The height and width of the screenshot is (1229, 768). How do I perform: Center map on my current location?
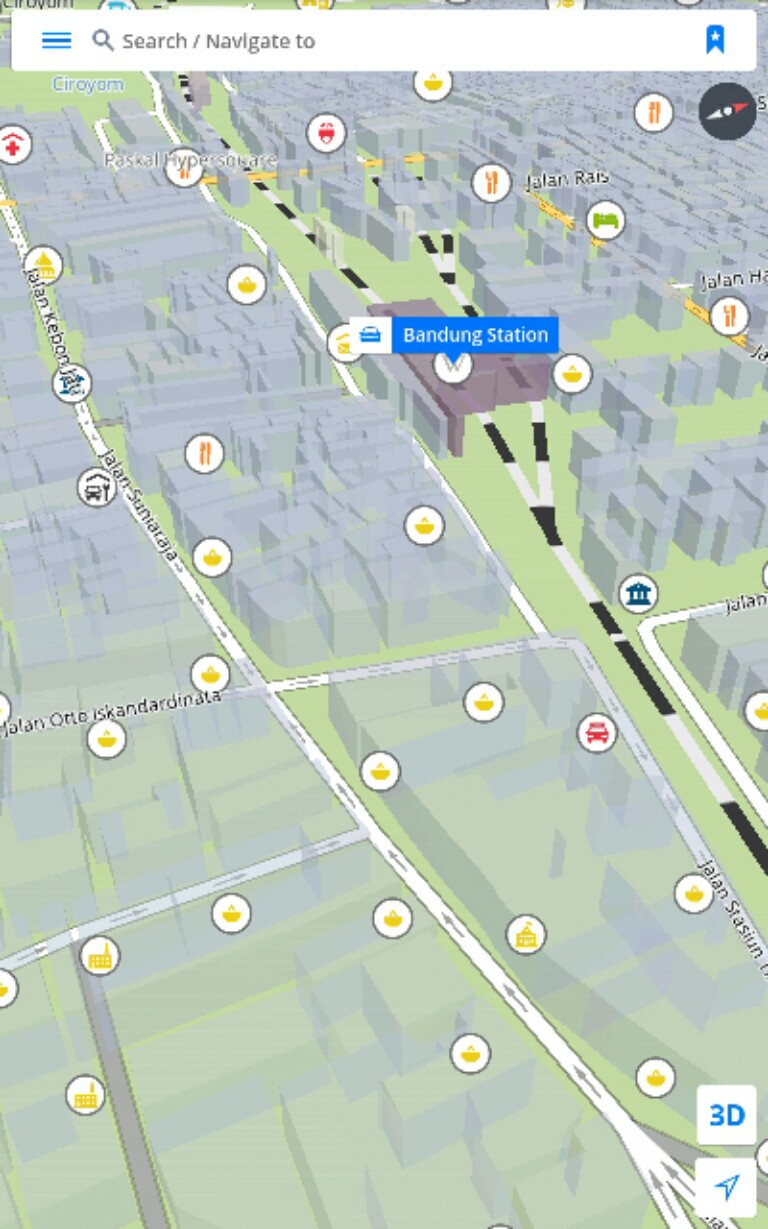click(726, 1187)
